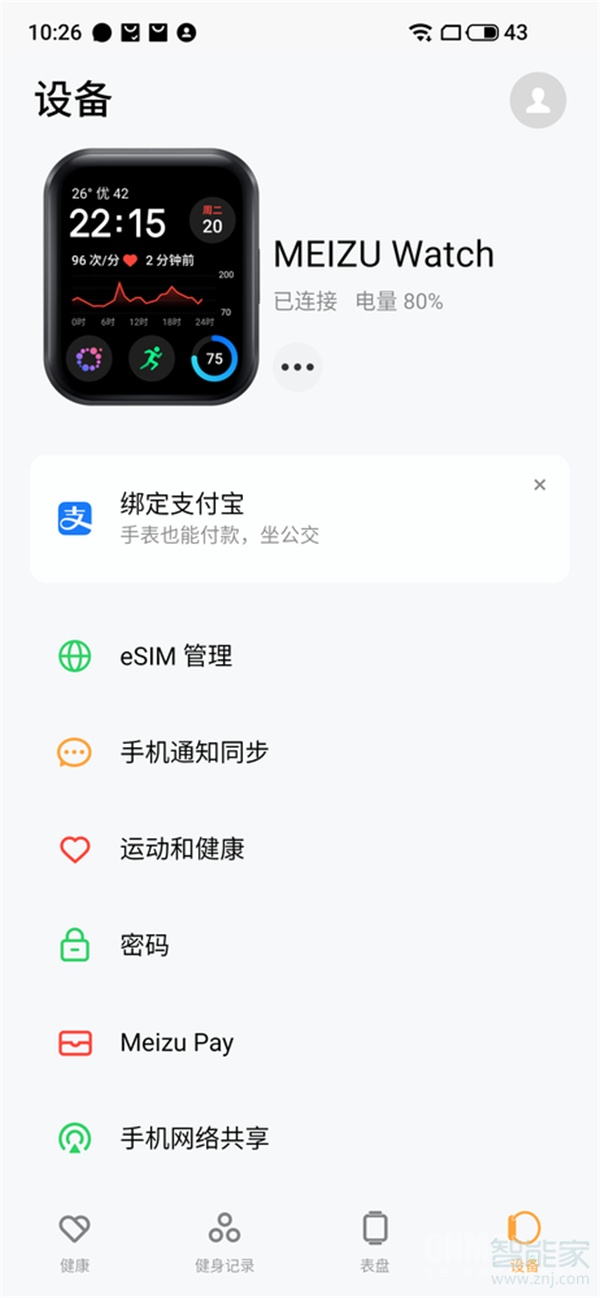Open the three-dot menu under MEIZU Watch
This screenshot has width=600, height=1298.
coord(298,367)
